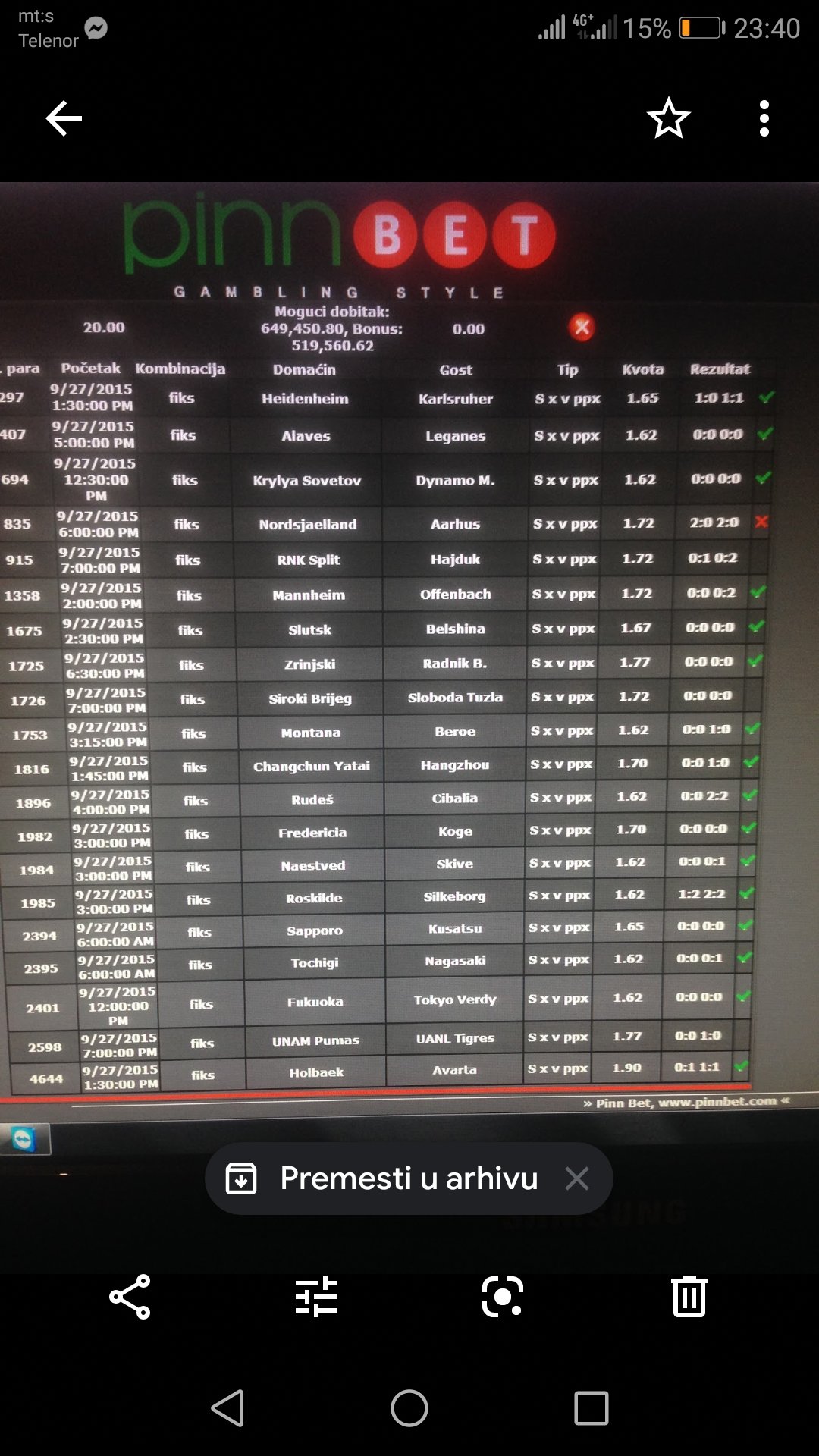
Task: Mark this photo as favorite
Action: click(x=668, y=118)
